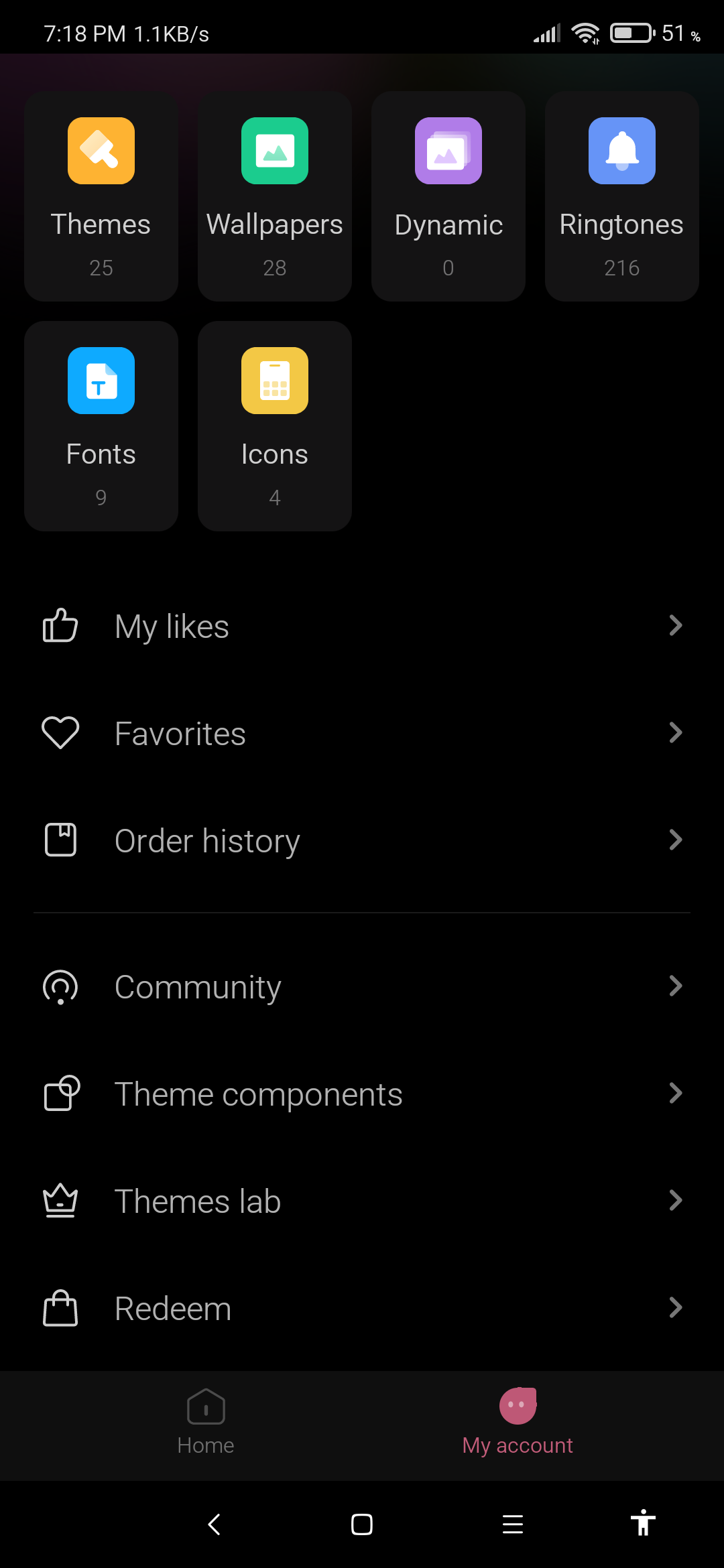View the Favorites list
The height and width of the screenshot is (1568, 724).
(362, 733)
